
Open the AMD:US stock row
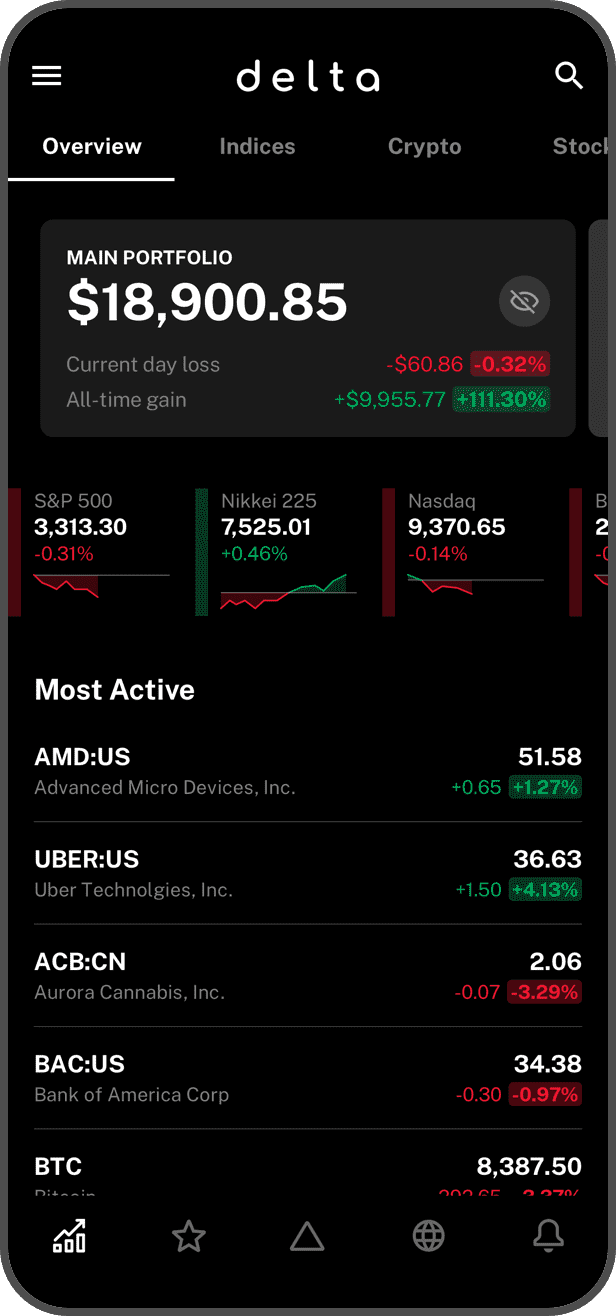[308, 771]
